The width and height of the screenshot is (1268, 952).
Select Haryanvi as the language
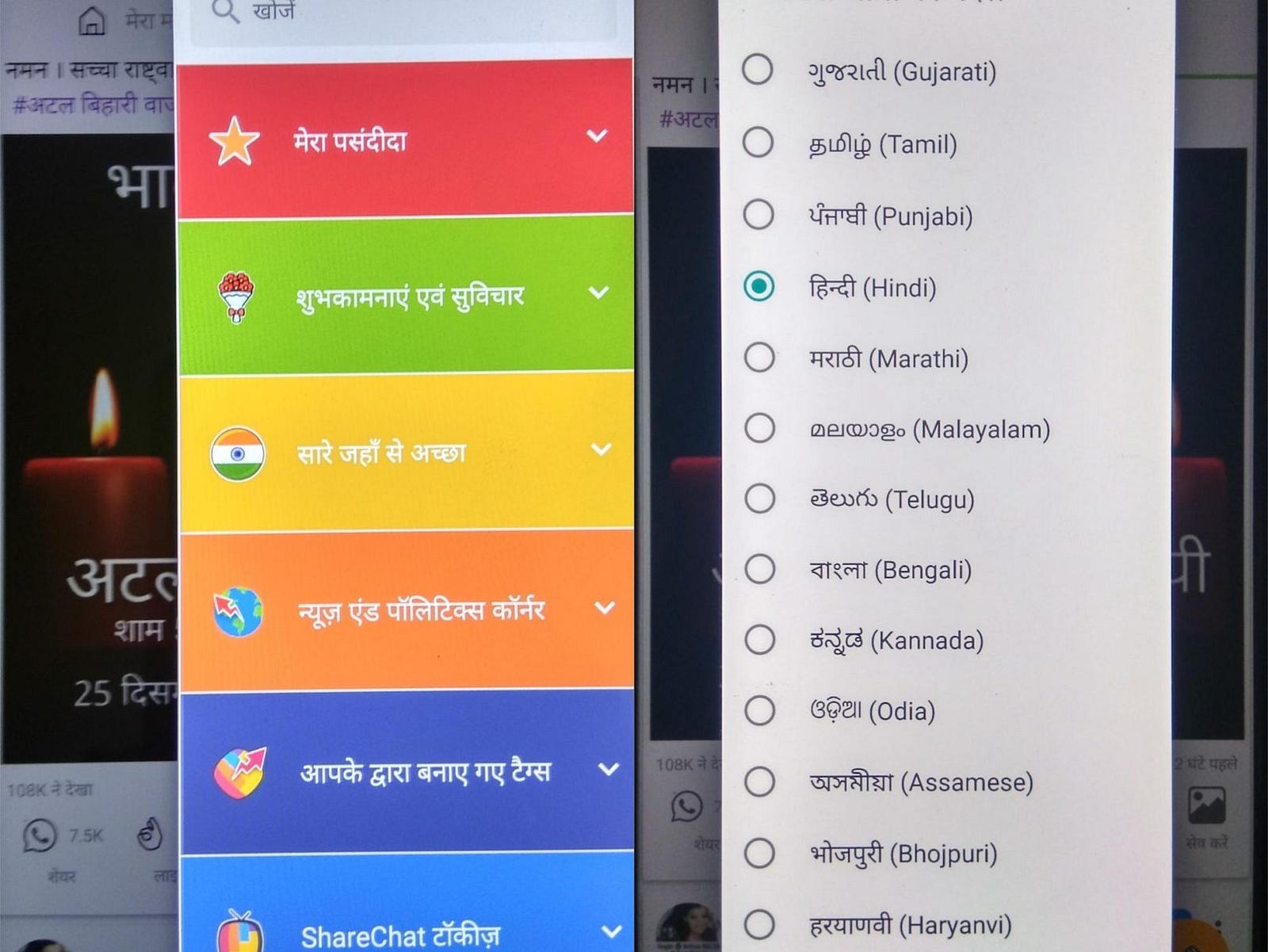tap(759, 924)
